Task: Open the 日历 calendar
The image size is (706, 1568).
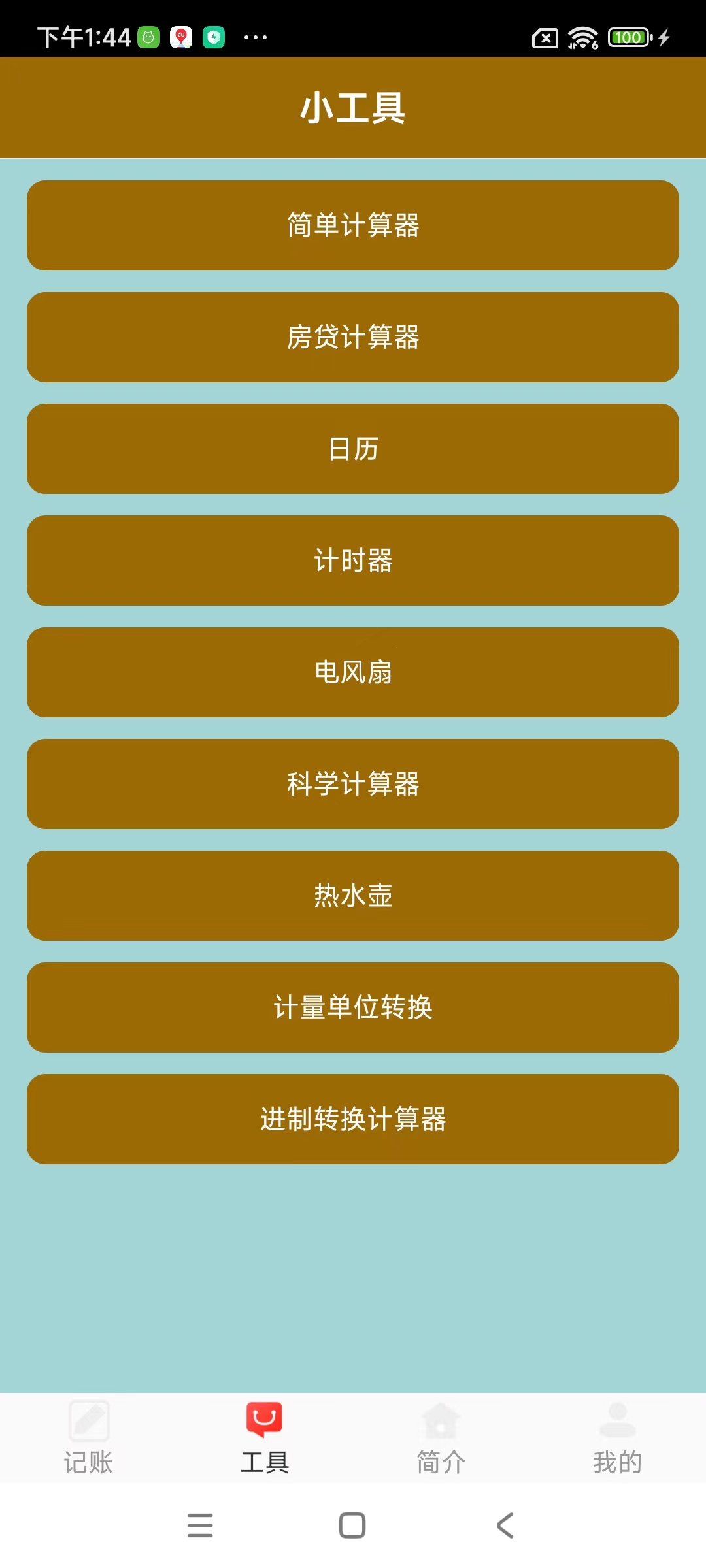Action: [x=353, y=449]
